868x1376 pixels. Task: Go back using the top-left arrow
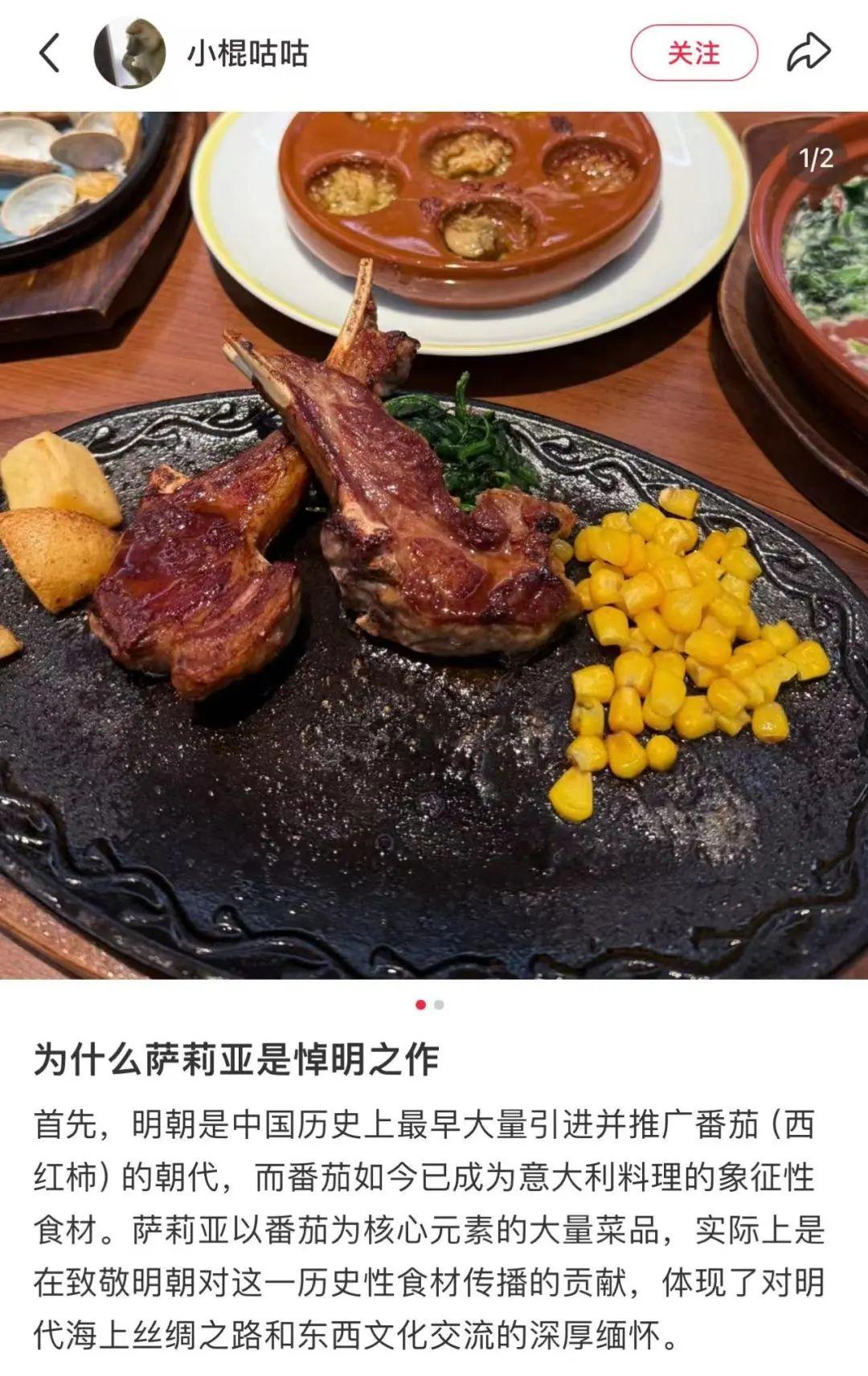click(50, 53)
